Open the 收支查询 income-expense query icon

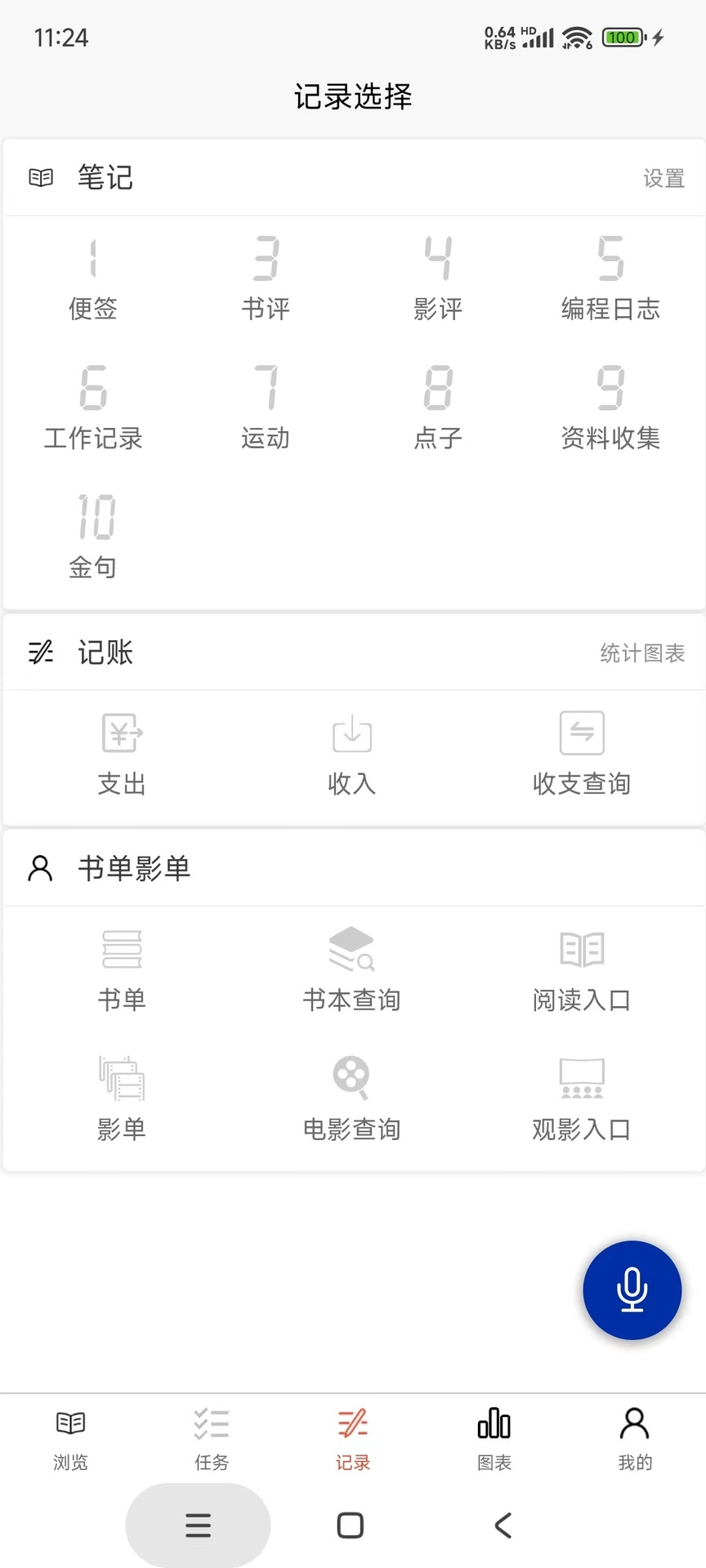point(581,753)
